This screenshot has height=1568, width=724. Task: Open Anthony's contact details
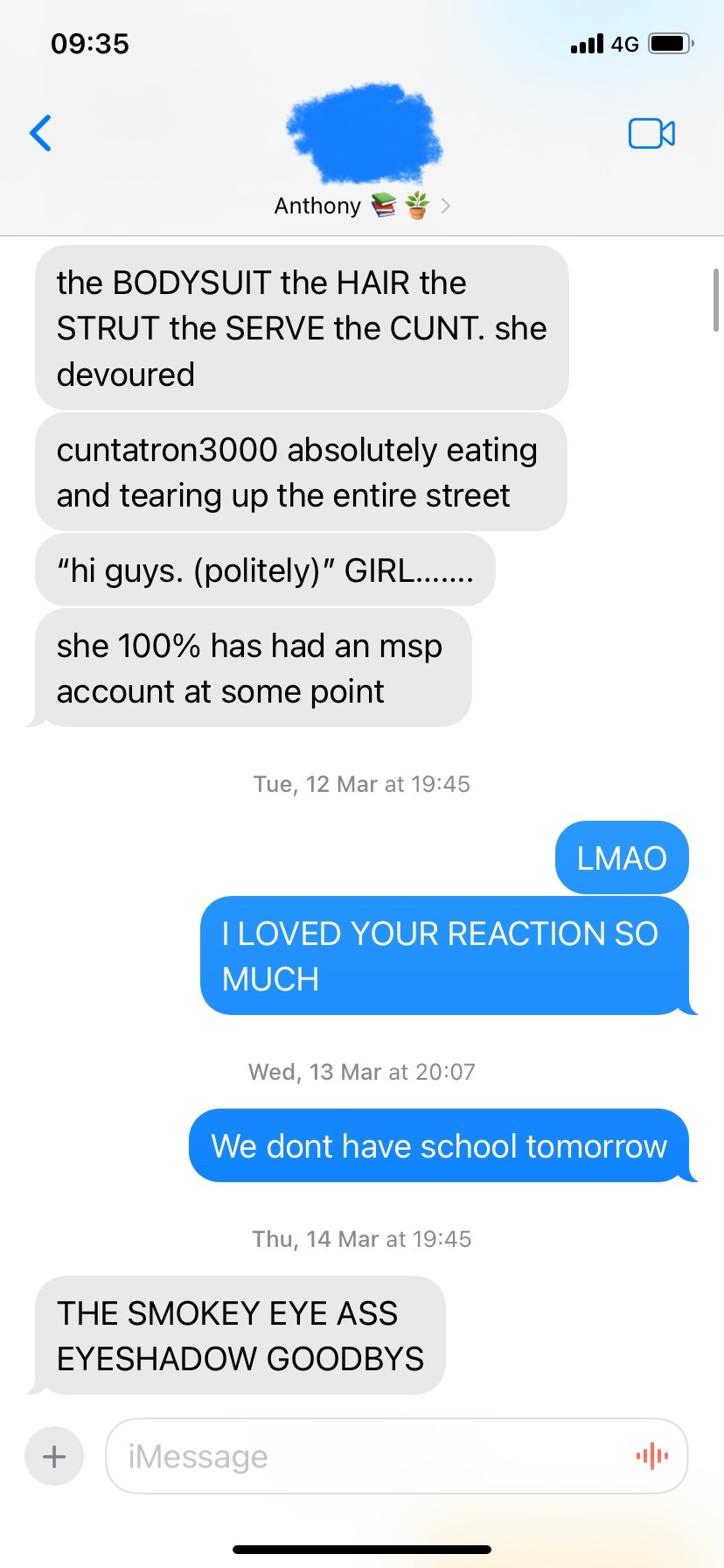362,206
